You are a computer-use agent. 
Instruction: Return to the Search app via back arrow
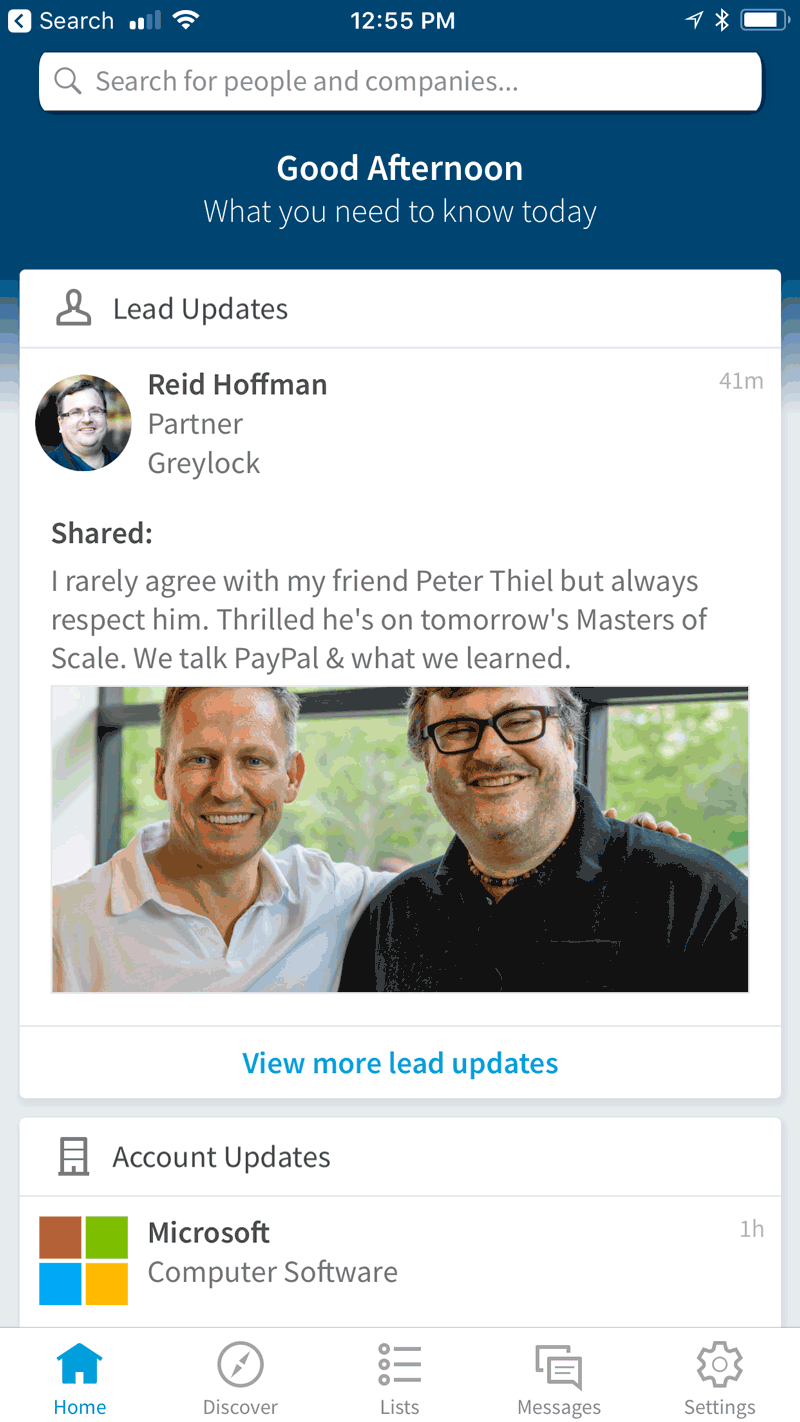(x=60, y=20)
